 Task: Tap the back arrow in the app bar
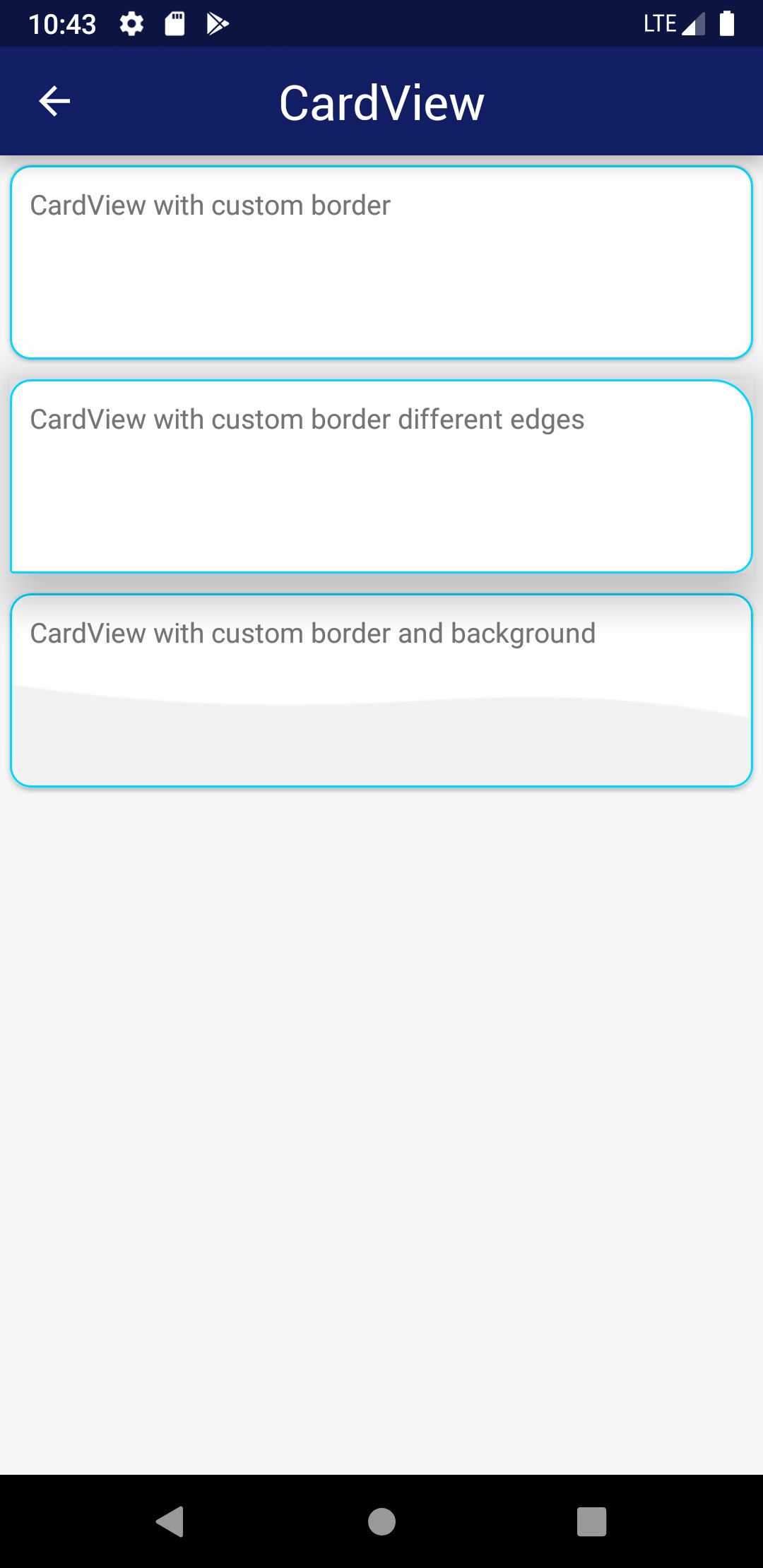54,102
